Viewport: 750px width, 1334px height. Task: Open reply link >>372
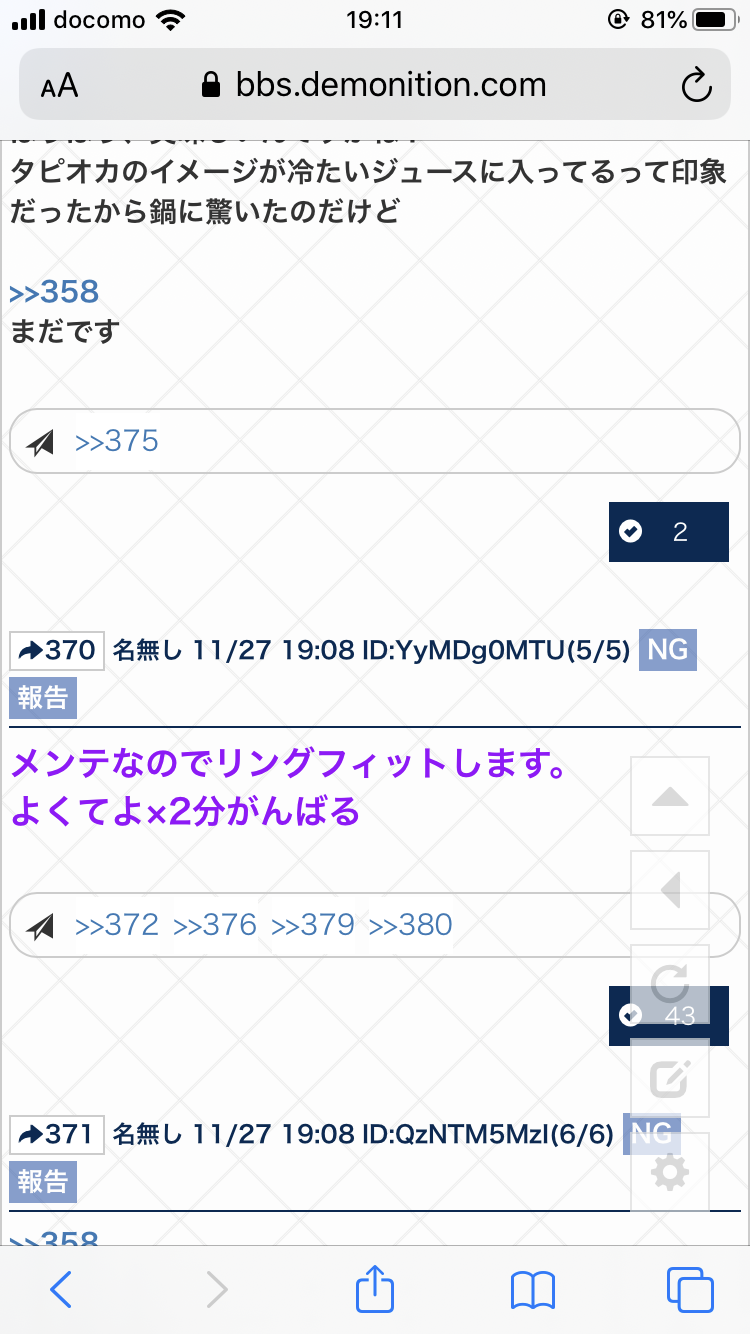[117, 925]
